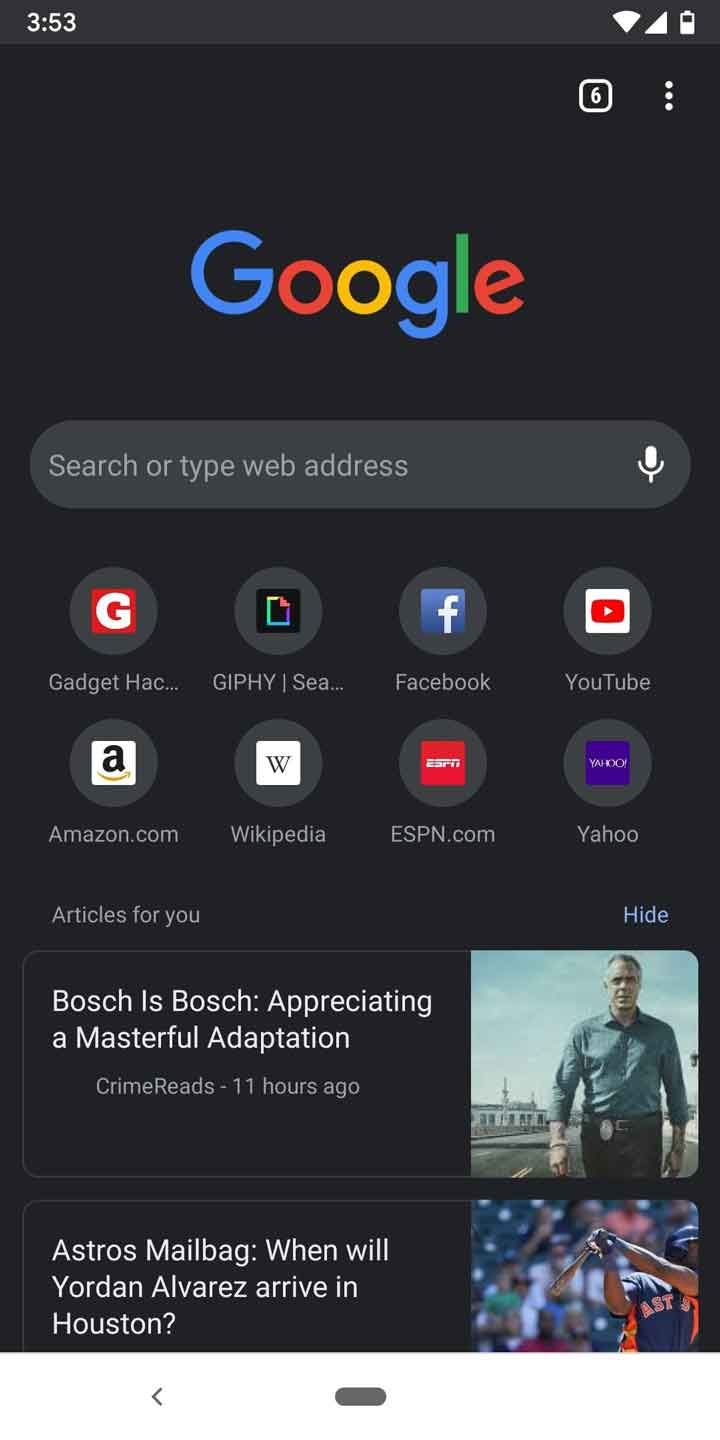This screenshot has height=1440, width=720.
Task: Open the tab switcher showing 6 tabs
Action: click(x=595, y=96)
